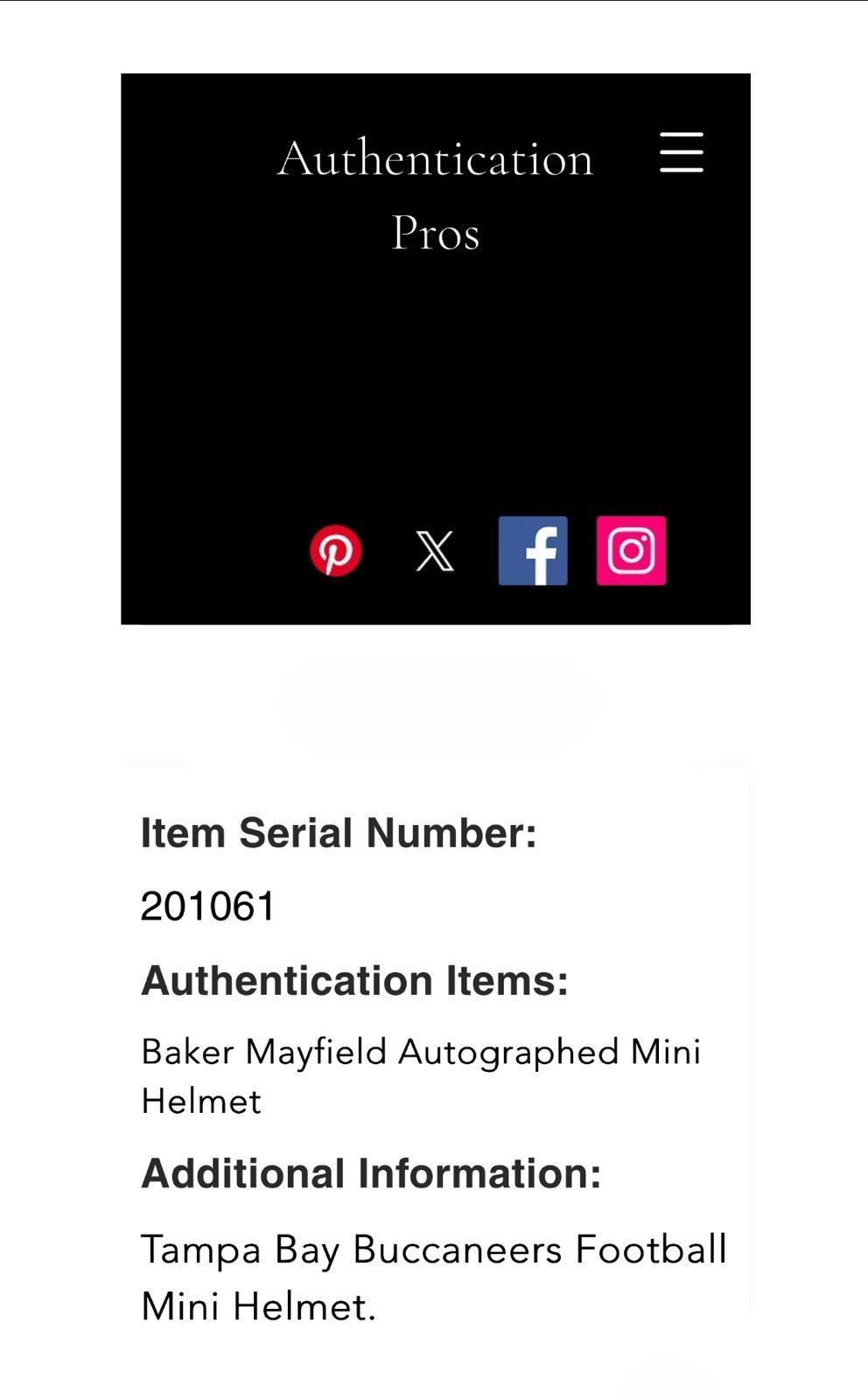Open the Pinterest page link

pyautogui.click(x=335, y=551)
